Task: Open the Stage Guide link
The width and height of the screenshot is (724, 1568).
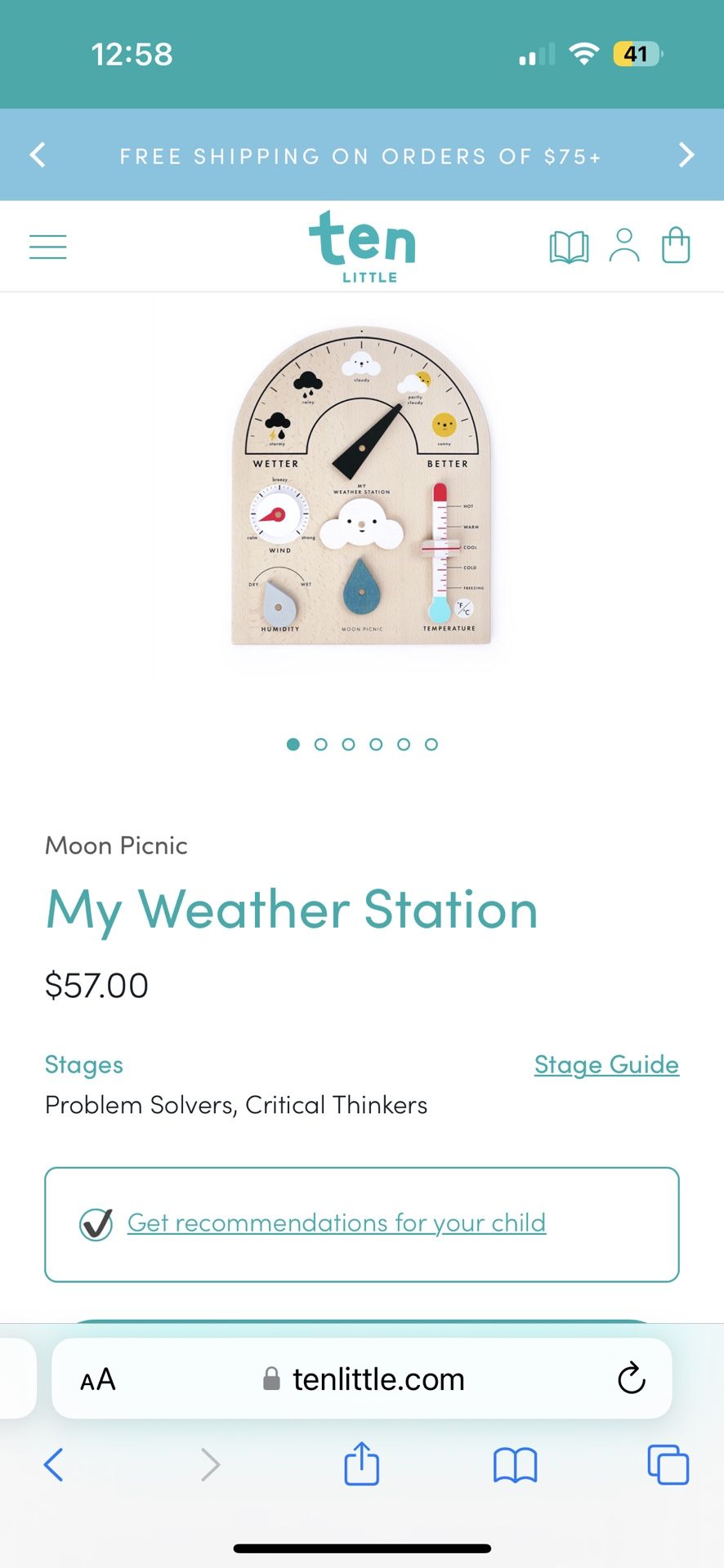Action: click(x=606, y=1064)
